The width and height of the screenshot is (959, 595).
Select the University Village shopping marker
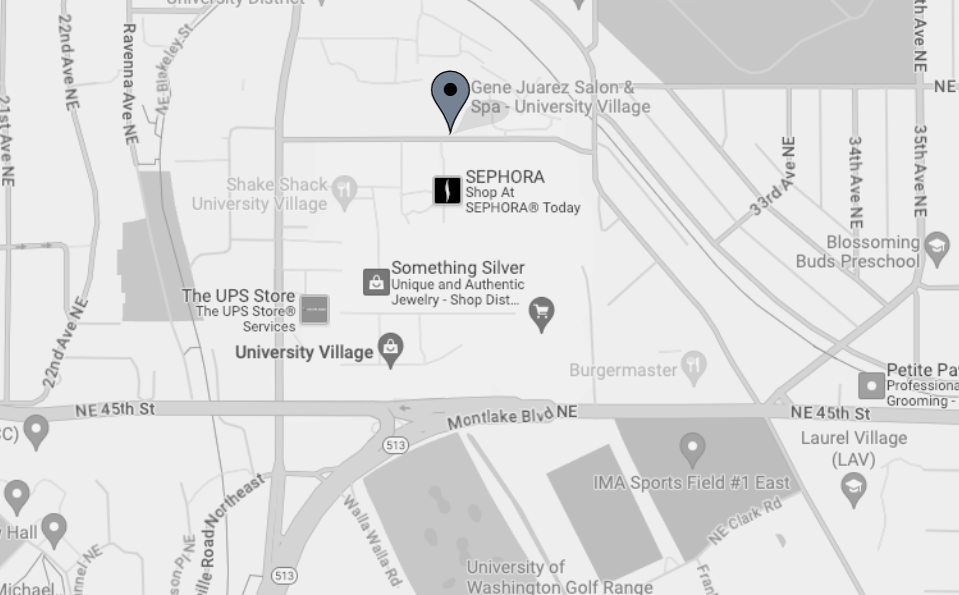[x=390, y=351]
